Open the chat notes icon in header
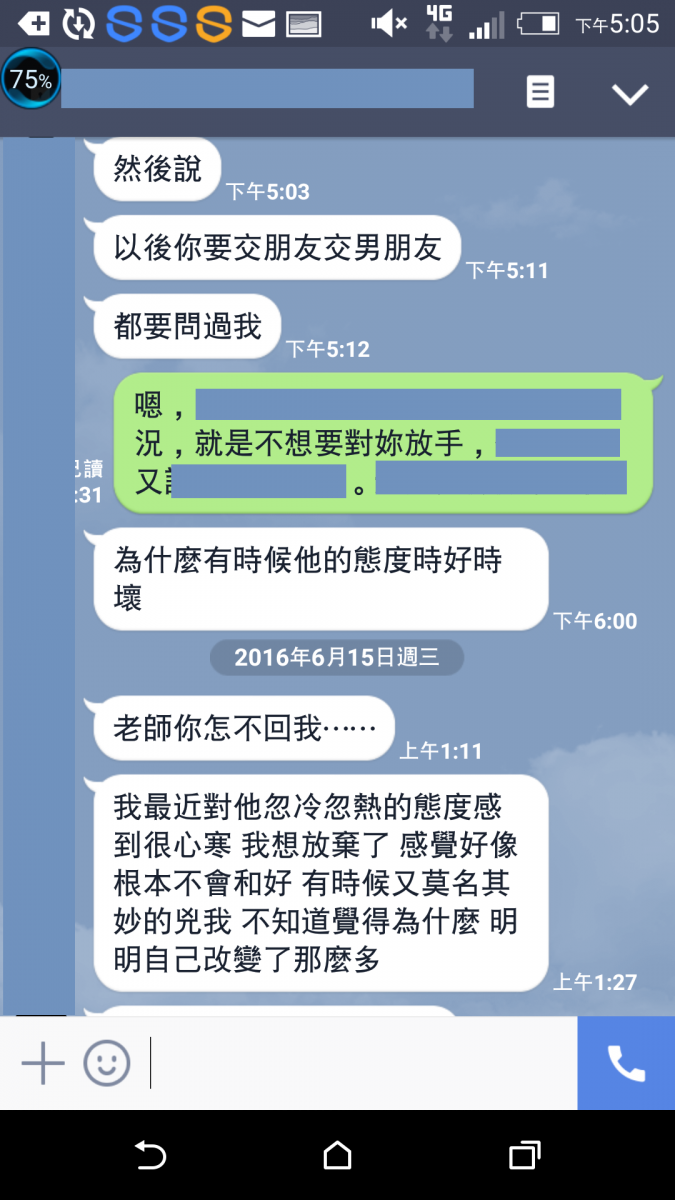The image size is (675, 1200). click(540, 93)
